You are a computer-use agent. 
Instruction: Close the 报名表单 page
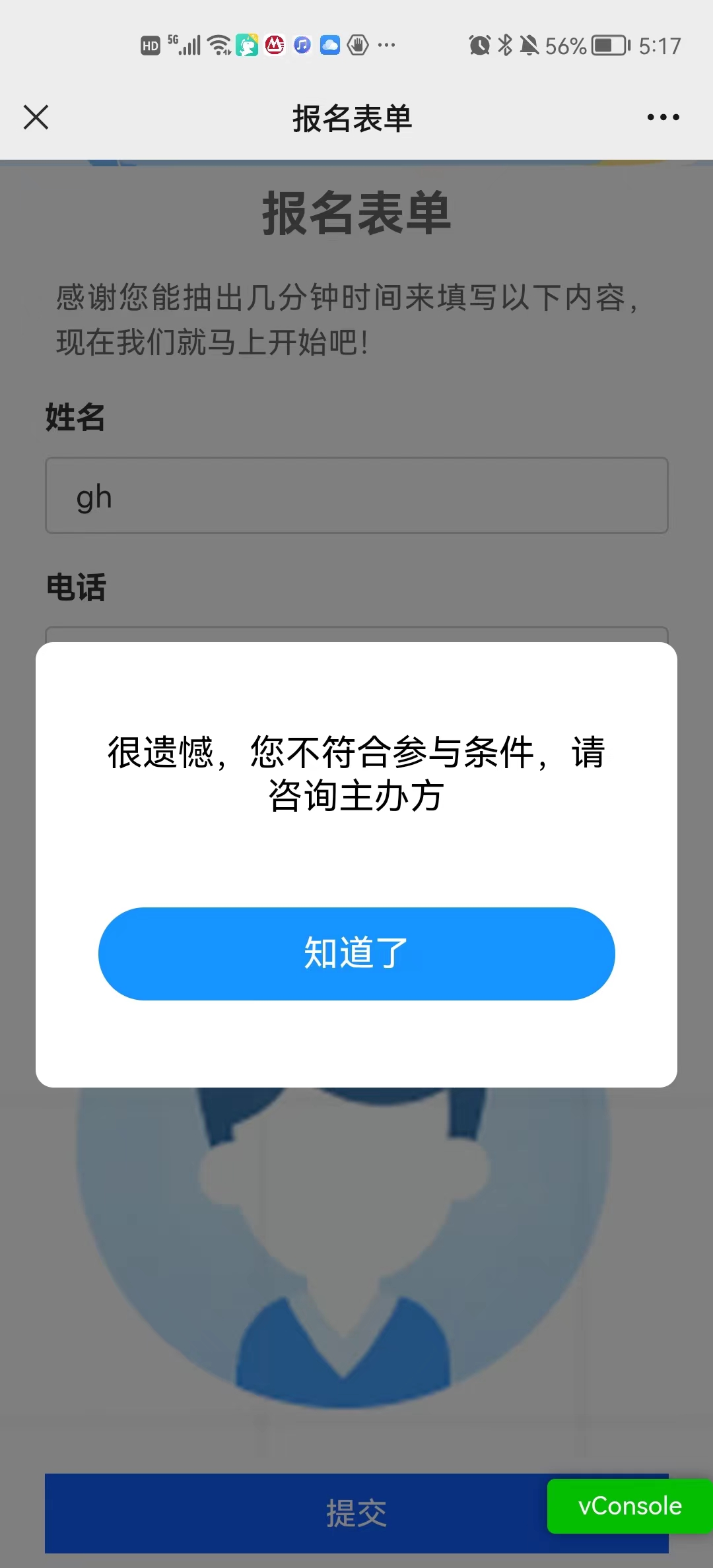36,117
